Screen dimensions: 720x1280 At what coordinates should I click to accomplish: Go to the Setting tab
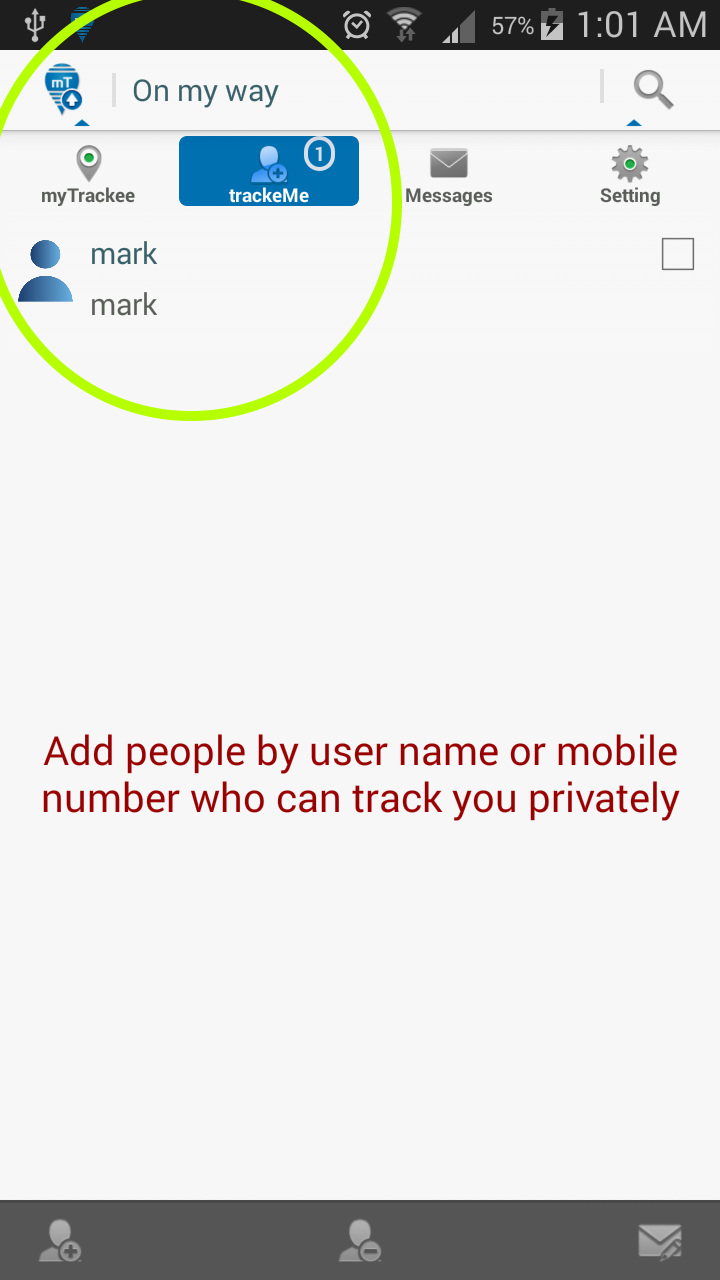[629, 173]
